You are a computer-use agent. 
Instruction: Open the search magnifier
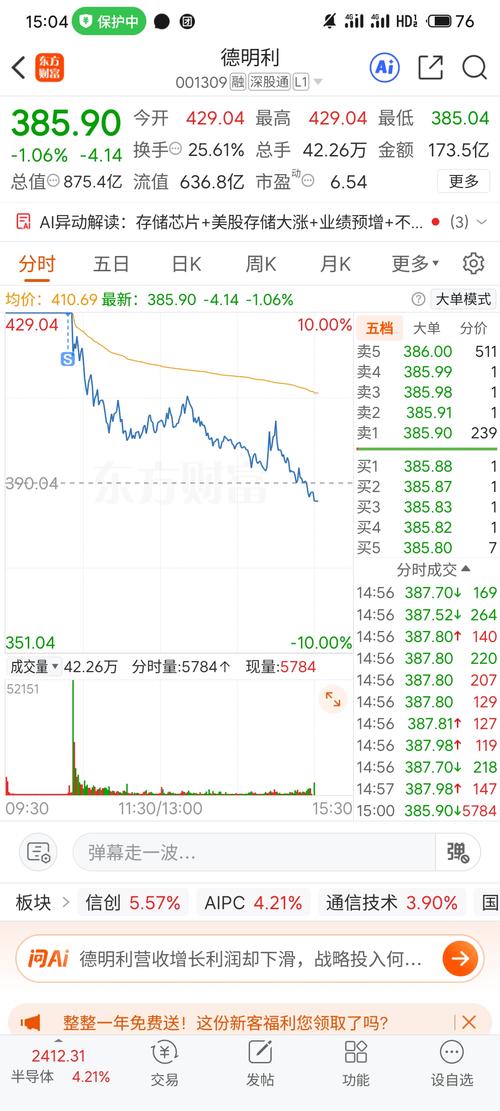(475, 68)
